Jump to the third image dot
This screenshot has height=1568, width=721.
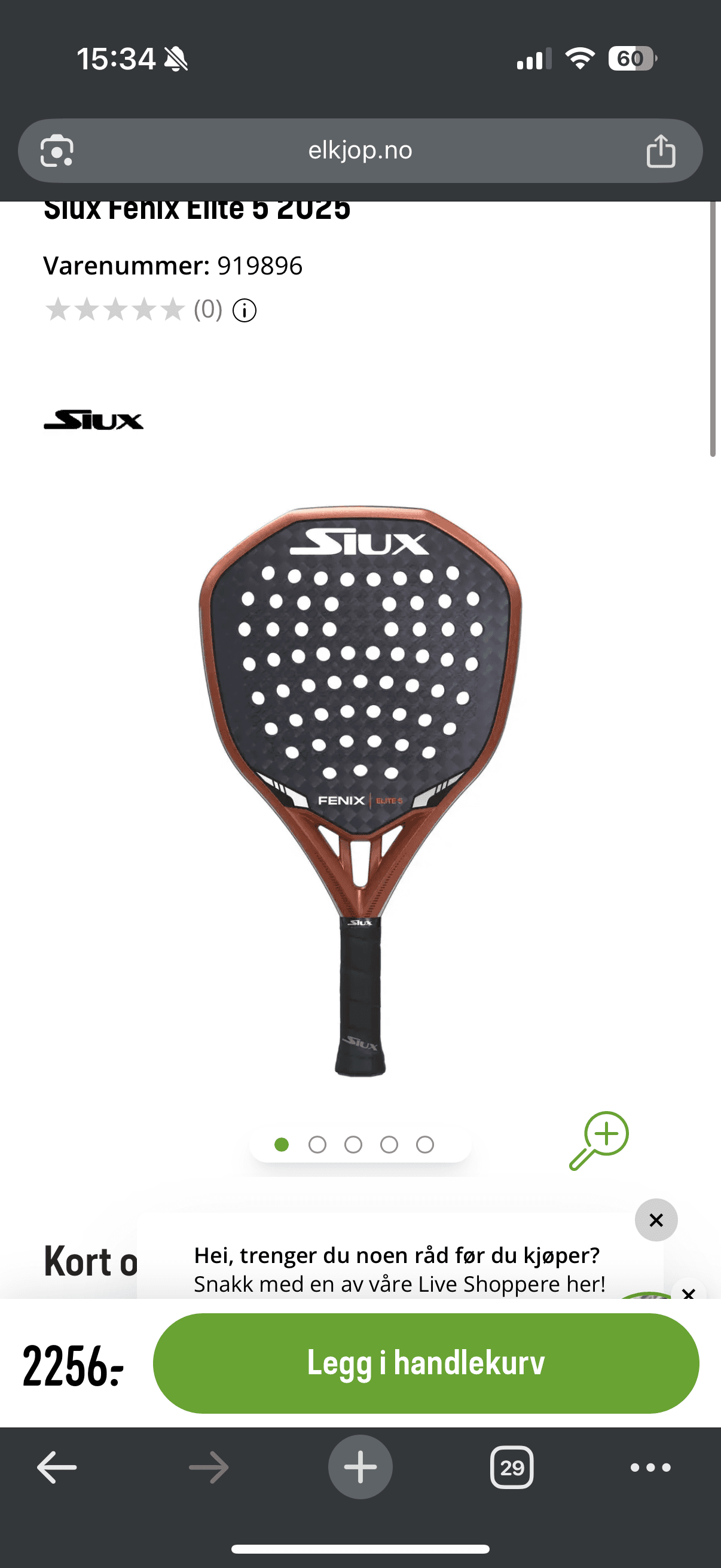point(353,1145)
